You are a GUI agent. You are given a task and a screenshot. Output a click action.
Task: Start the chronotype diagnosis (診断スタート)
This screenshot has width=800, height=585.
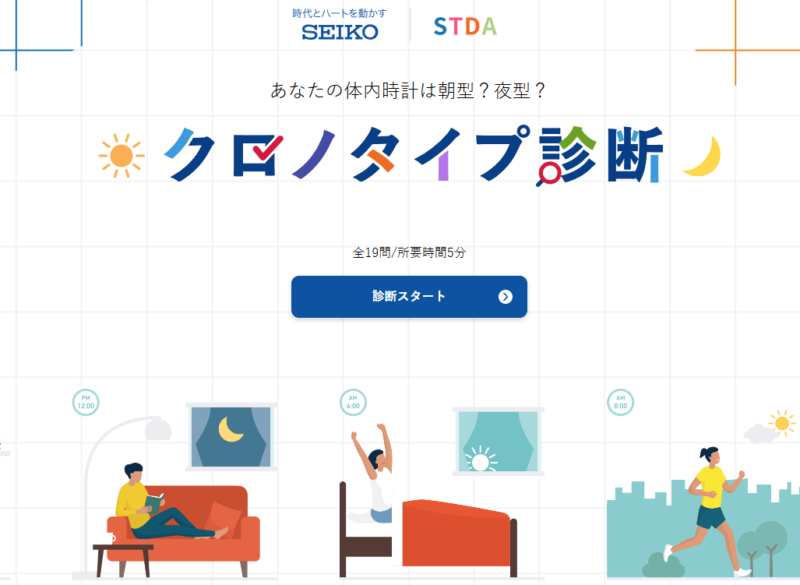tap(409, 297)
